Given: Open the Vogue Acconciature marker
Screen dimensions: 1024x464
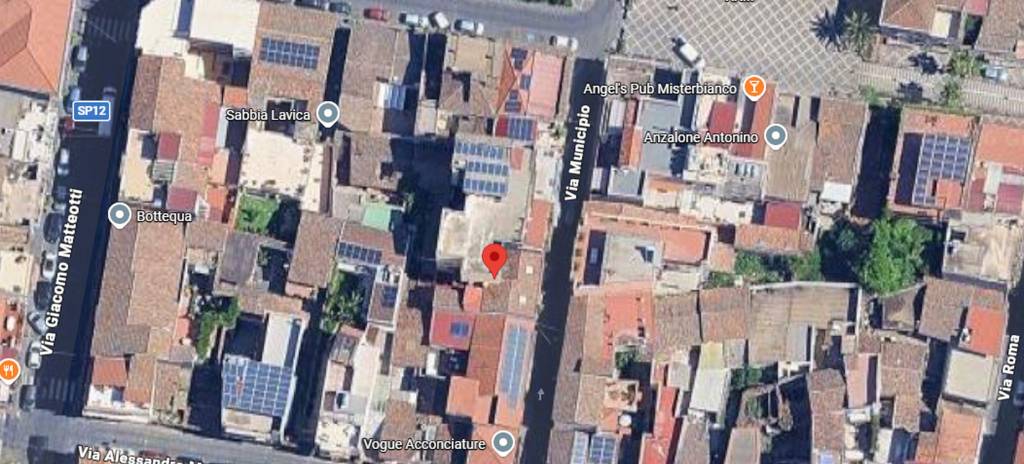Looking at the screenshot, I should click(x=503, y=442).
